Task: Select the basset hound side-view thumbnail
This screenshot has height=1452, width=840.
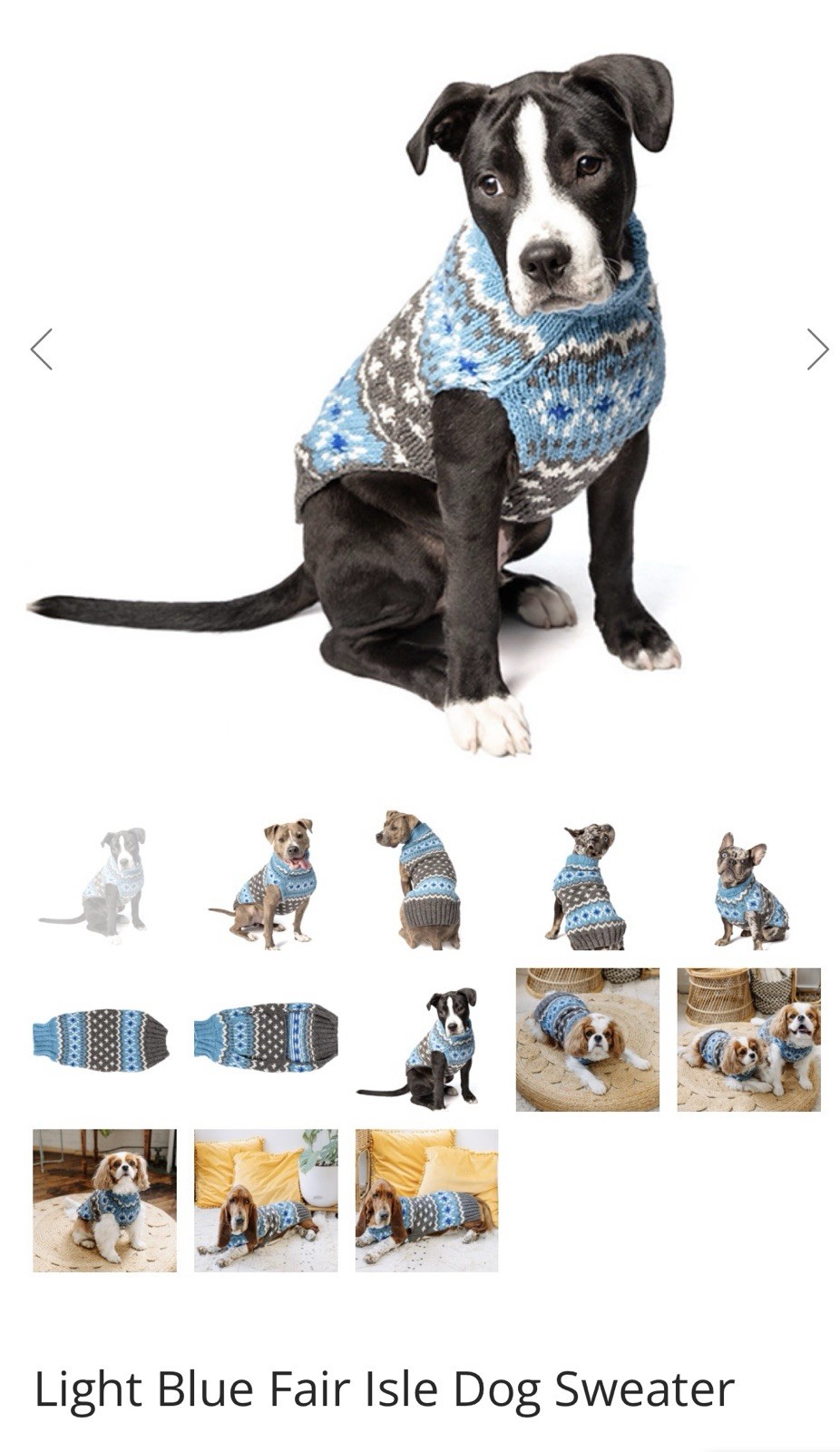Action: pyautogui.click(x=426, y=1201)
